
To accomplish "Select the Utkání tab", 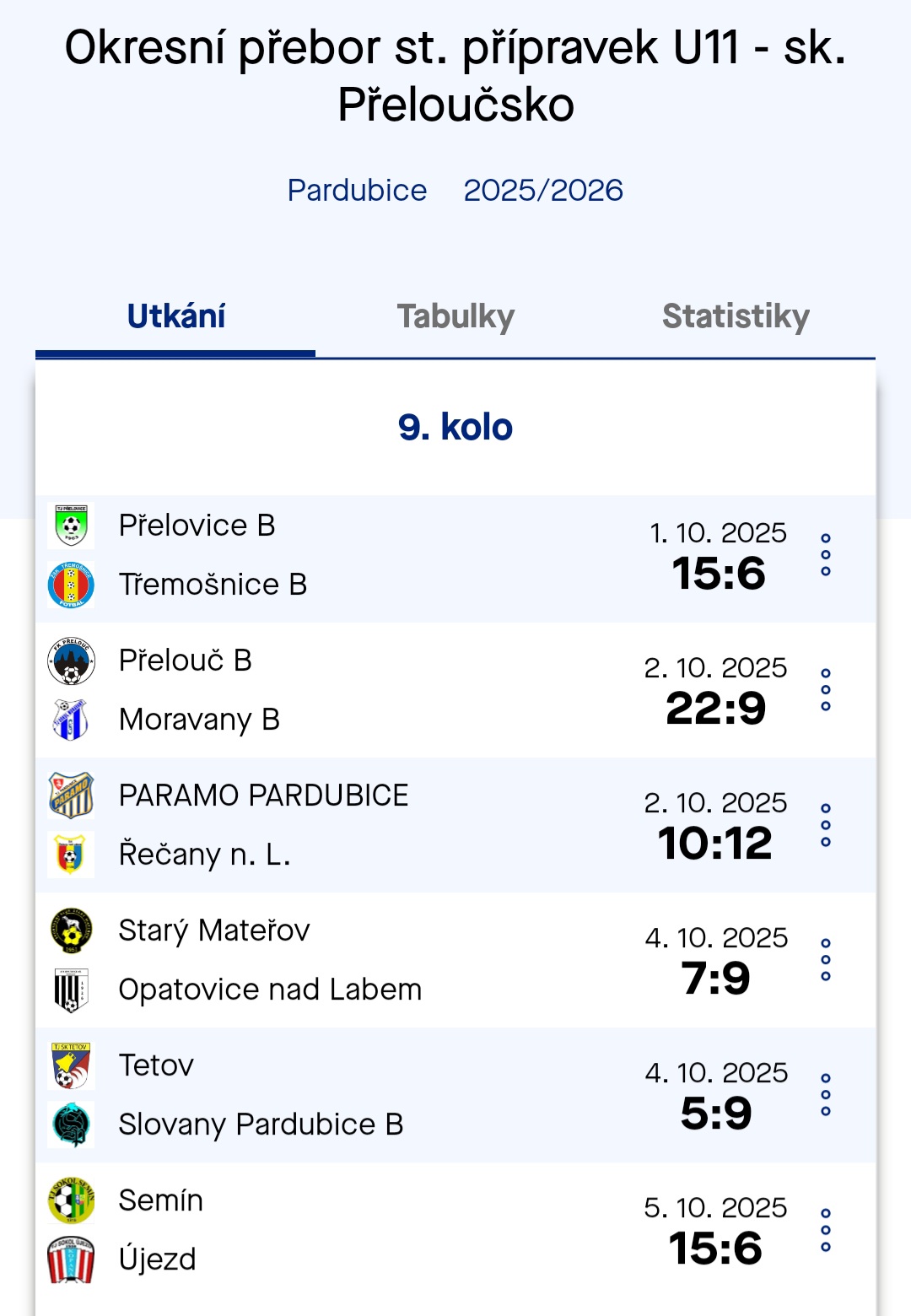I will coord(175,317).
